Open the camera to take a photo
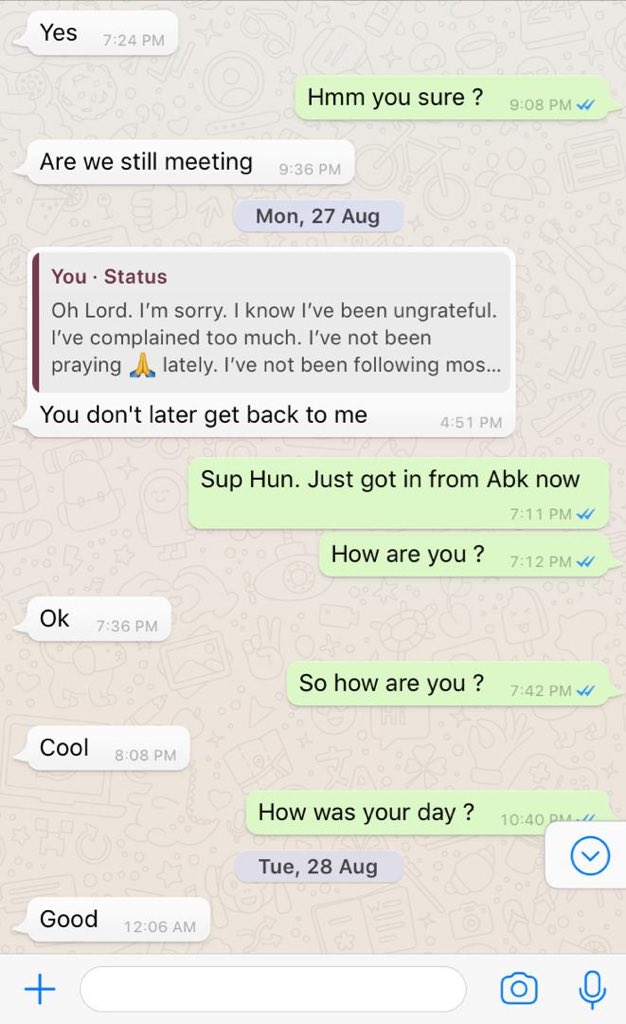The width and height of the screenshot is (626, 1024). pyautogui.click(x=518, y=990)
